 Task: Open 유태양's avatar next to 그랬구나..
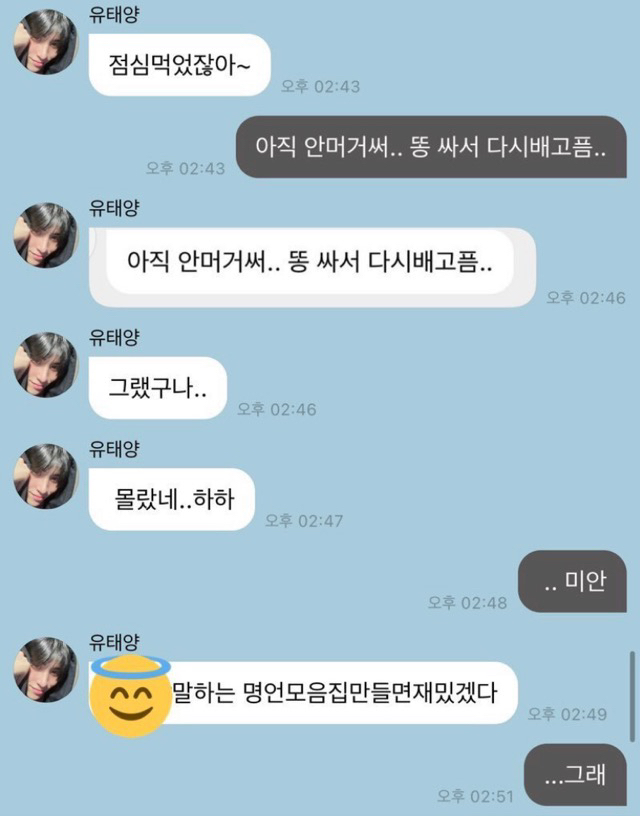(45, 365)
